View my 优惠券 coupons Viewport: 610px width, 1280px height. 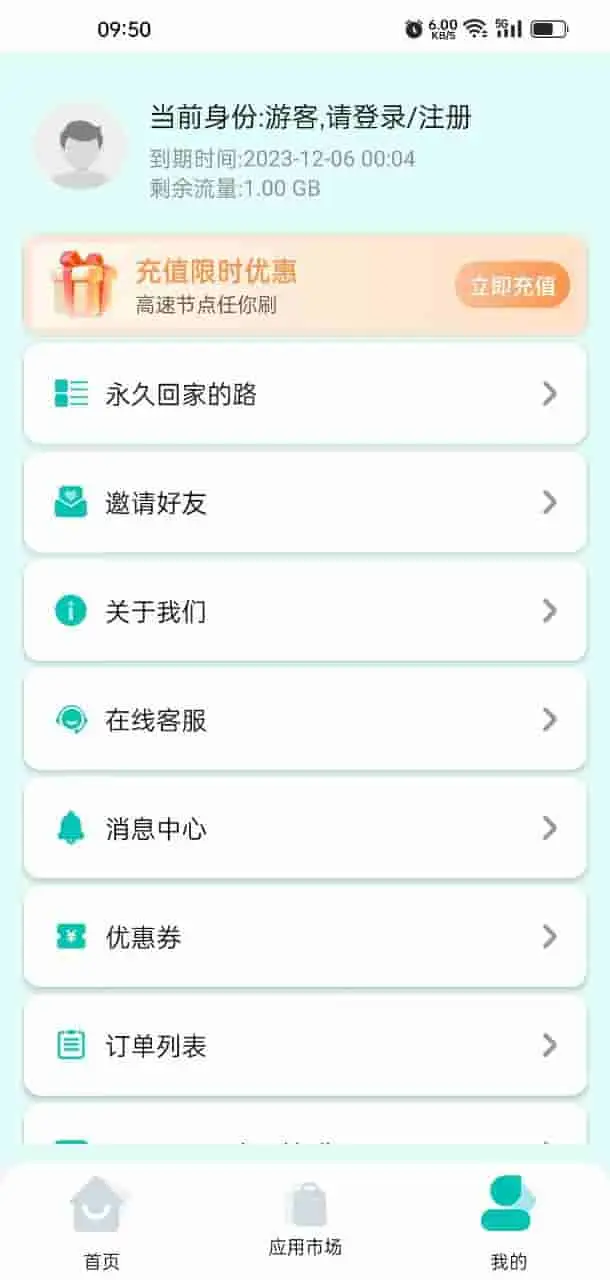[x=304, y=937]
